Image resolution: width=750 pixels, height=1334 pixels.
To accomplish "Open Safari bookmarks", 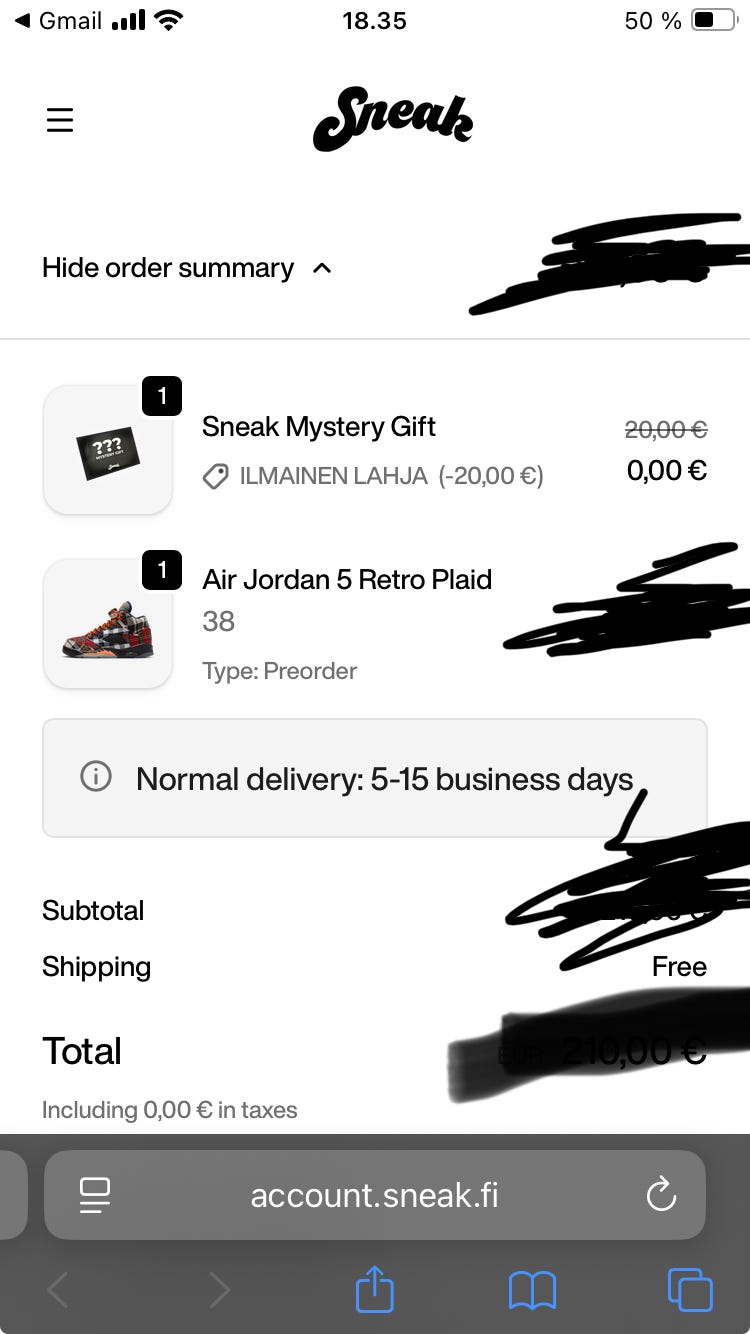I will click(x=532, y=1290).
